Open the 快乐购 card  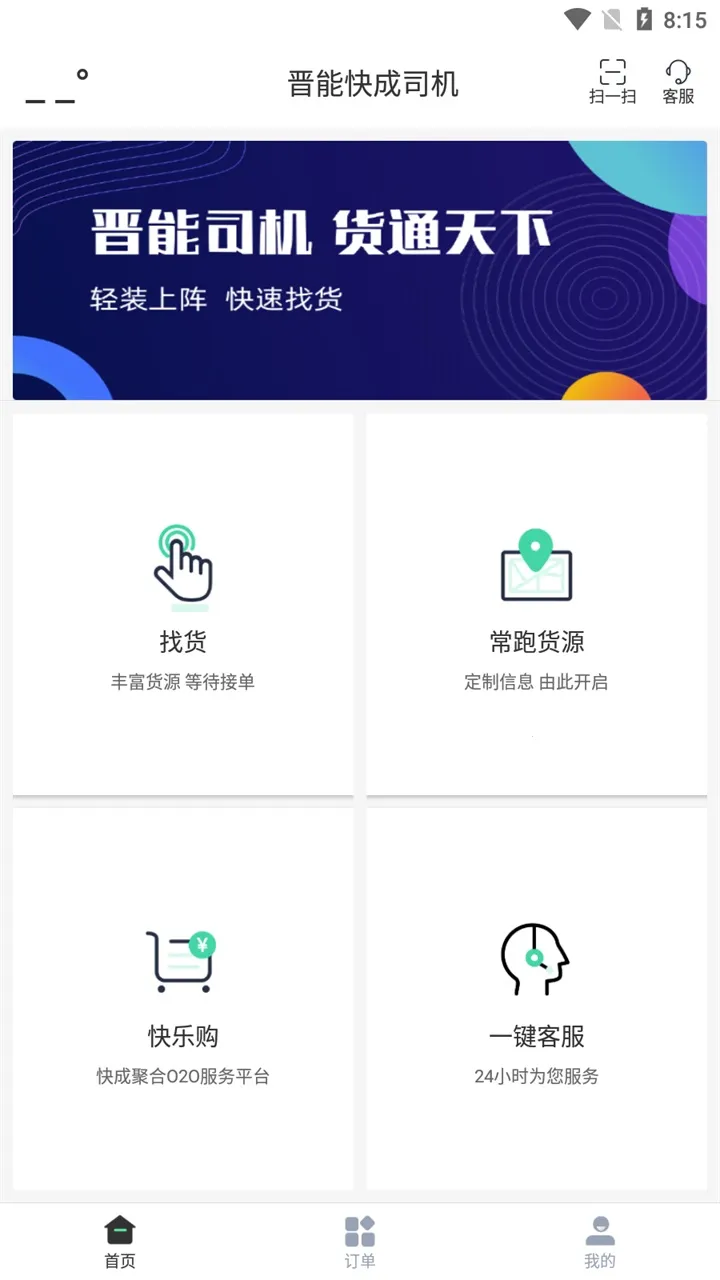183,998
